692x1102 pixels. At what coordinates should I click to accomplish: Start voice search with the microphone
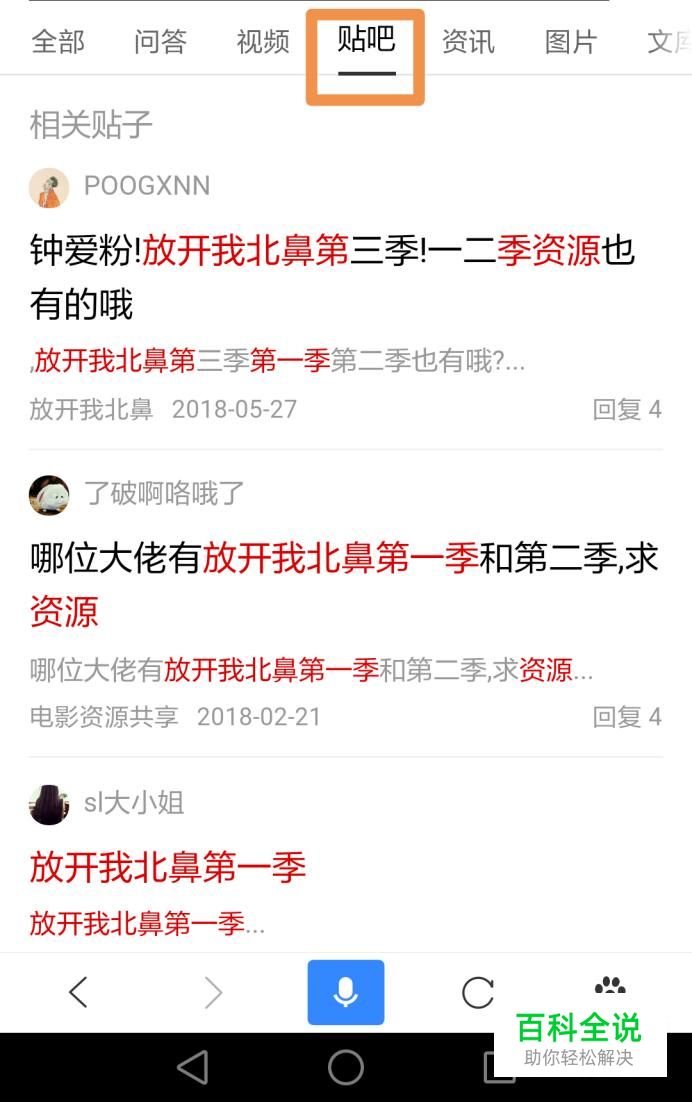click(x=345, y=992)
